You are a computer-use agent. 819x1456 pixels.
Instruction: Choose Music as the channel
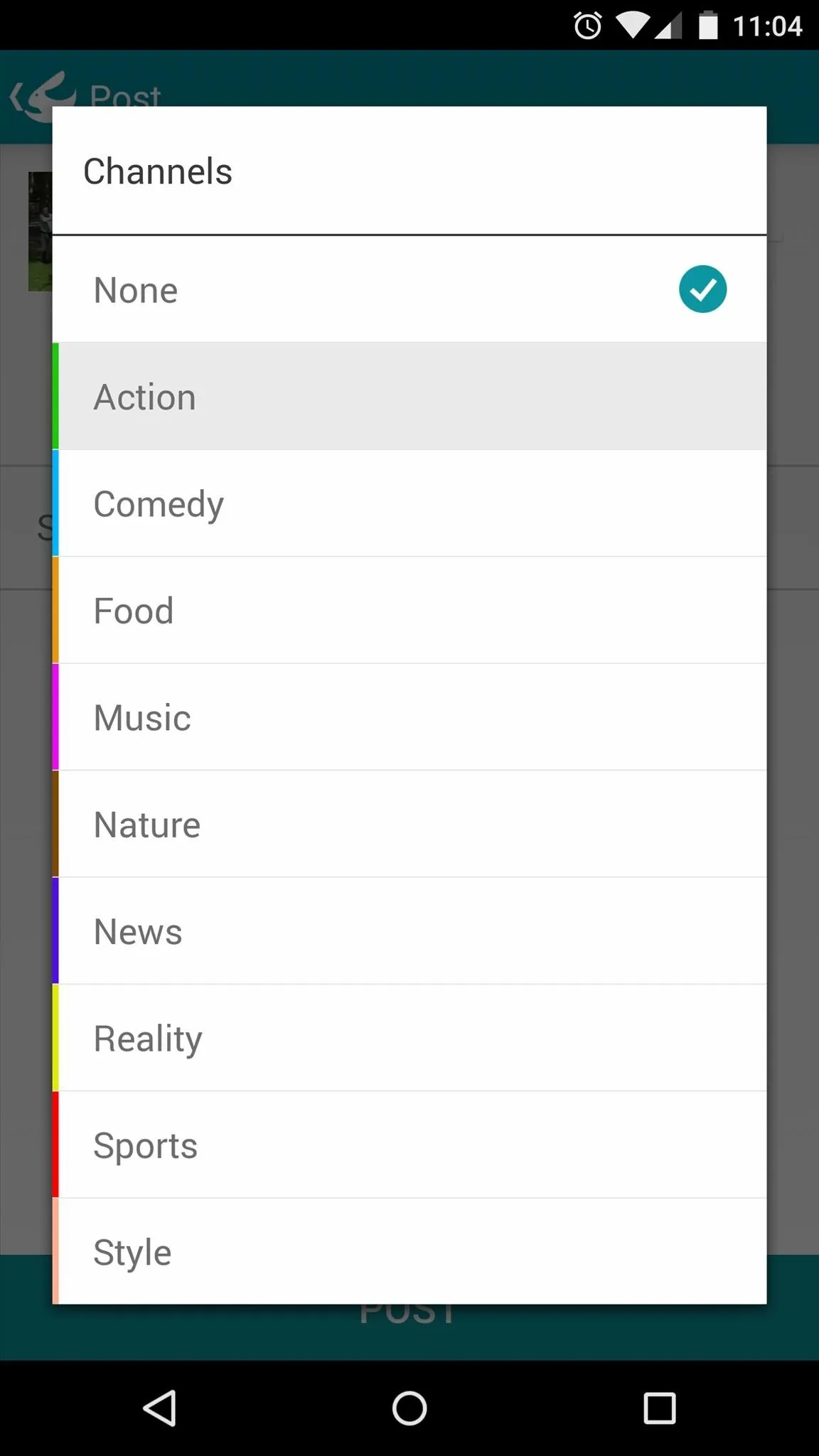(409, 717)
